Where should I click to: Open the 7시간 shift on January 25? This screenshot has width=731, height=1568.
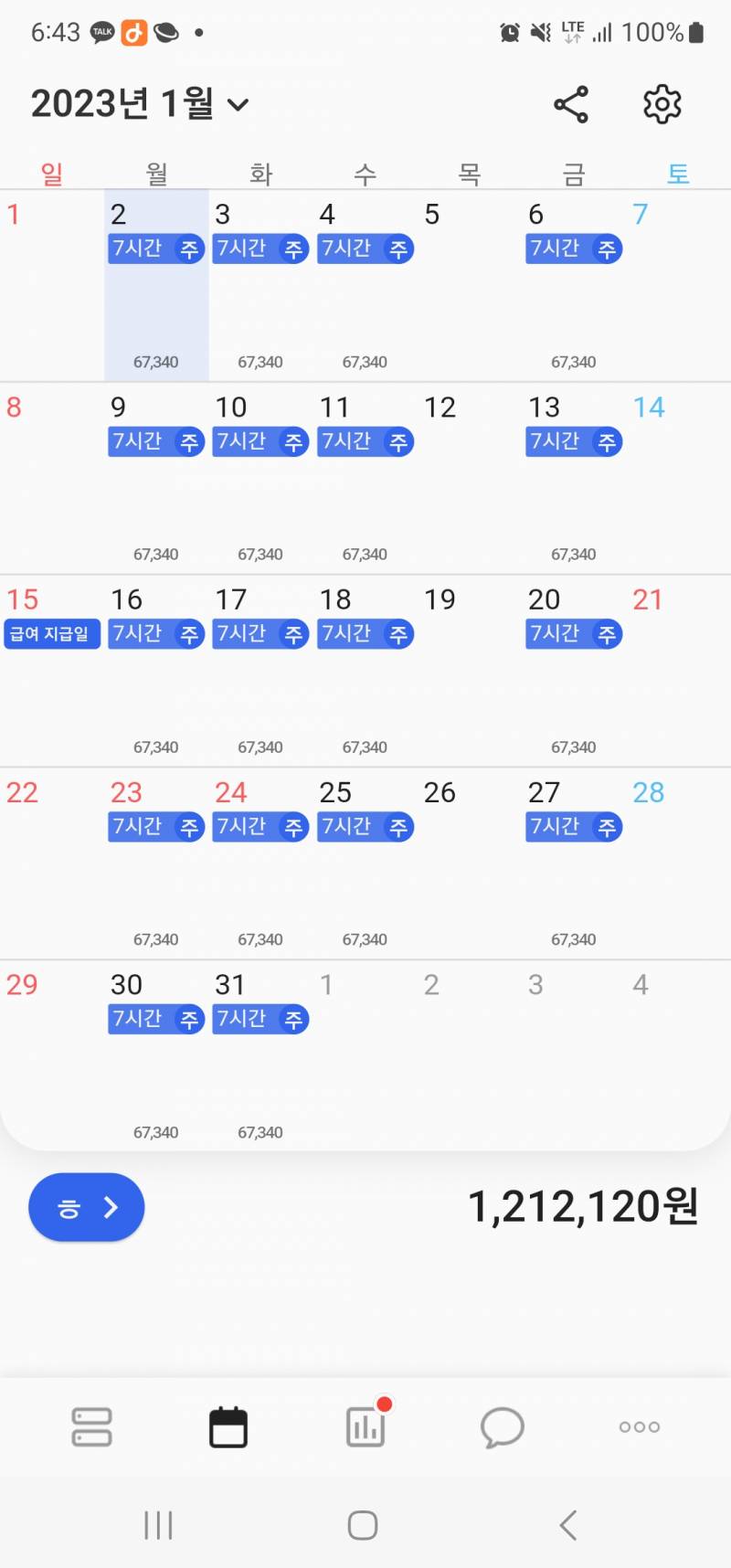365,827
